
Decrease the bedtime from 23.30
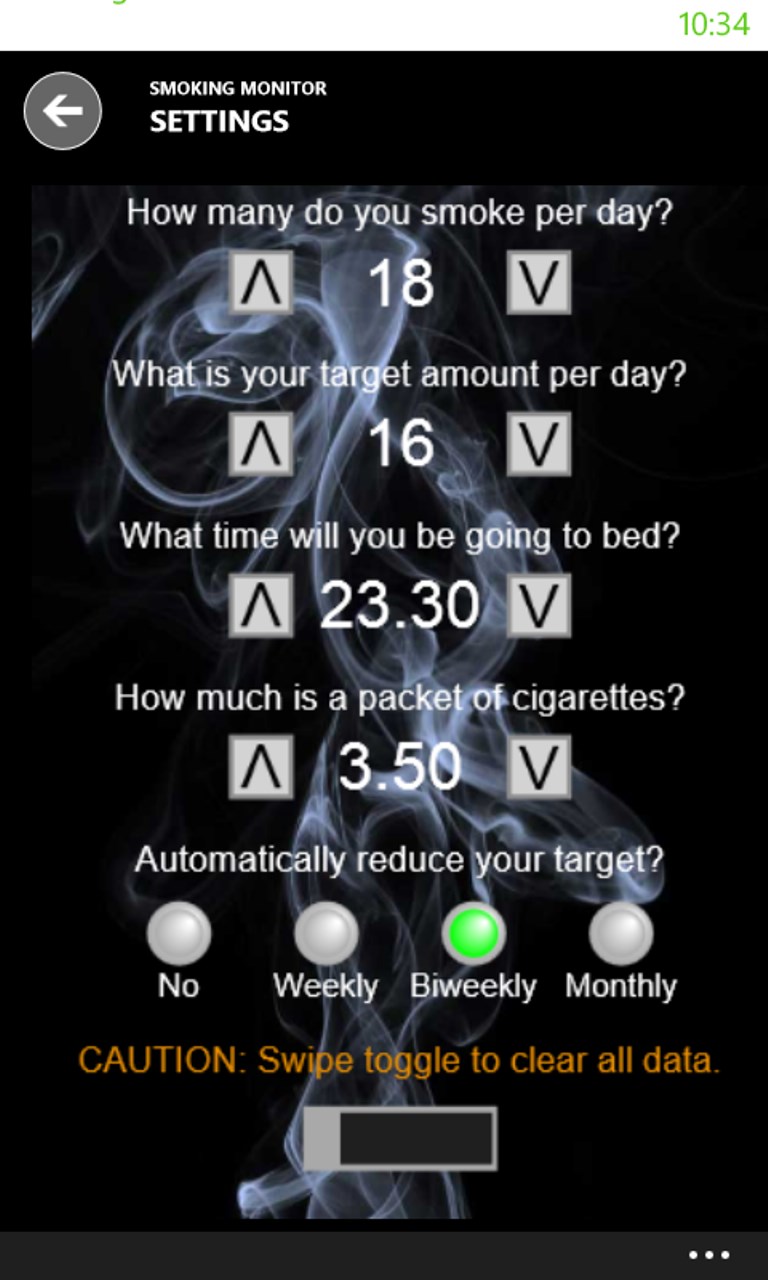[538, 604]
